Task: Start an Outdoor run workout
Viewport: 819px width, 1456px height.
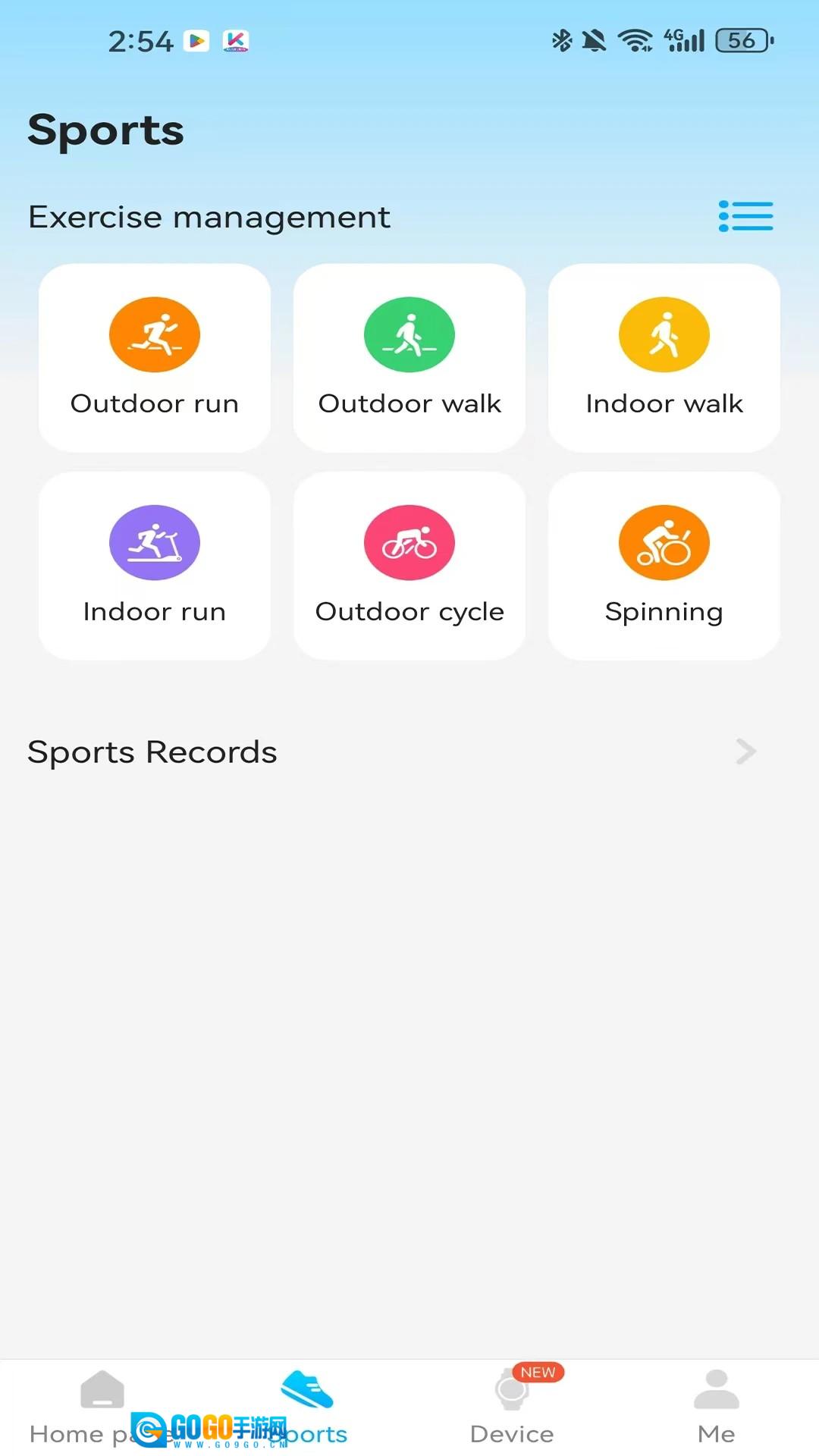Action: (155, 358)
